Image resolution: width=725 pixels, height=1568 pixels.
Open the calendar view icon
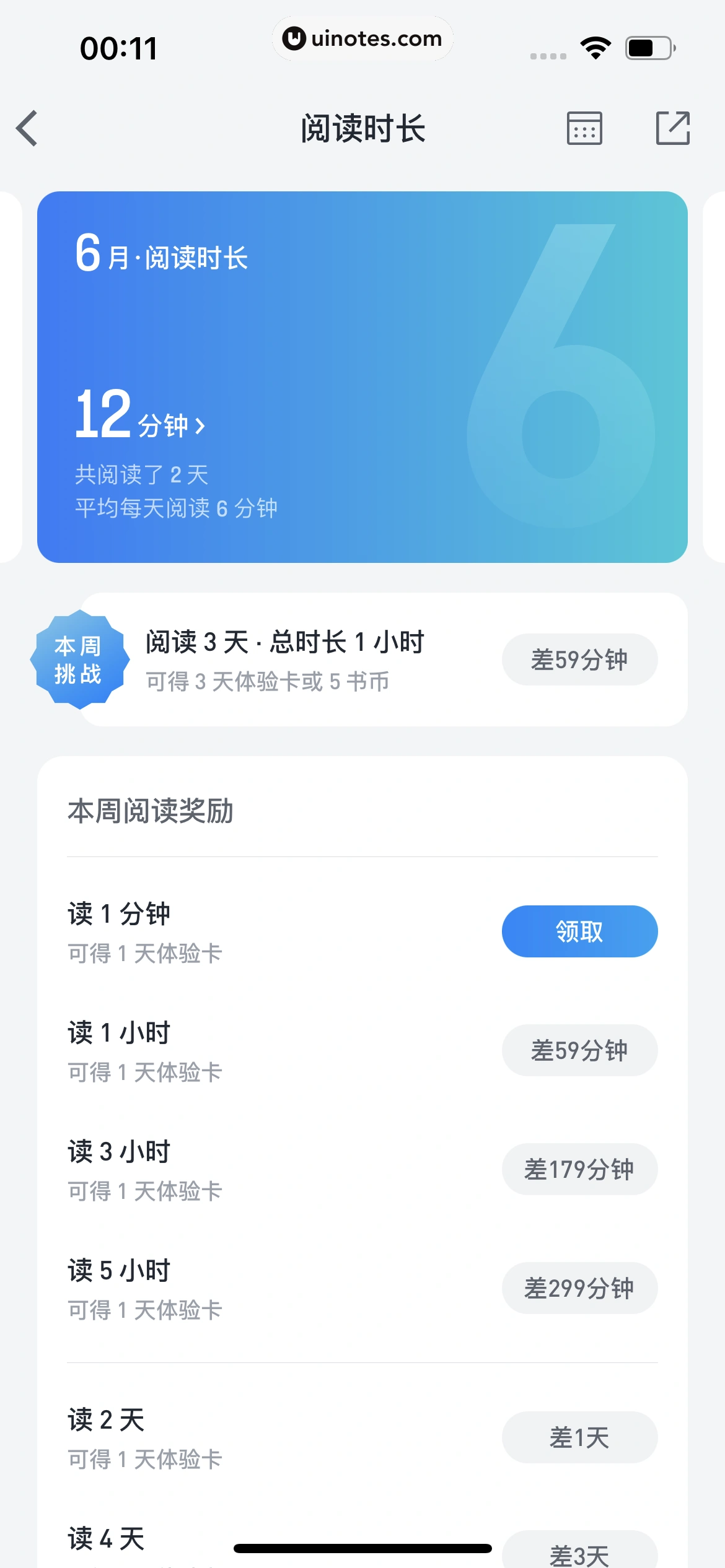tap(583, 128)
